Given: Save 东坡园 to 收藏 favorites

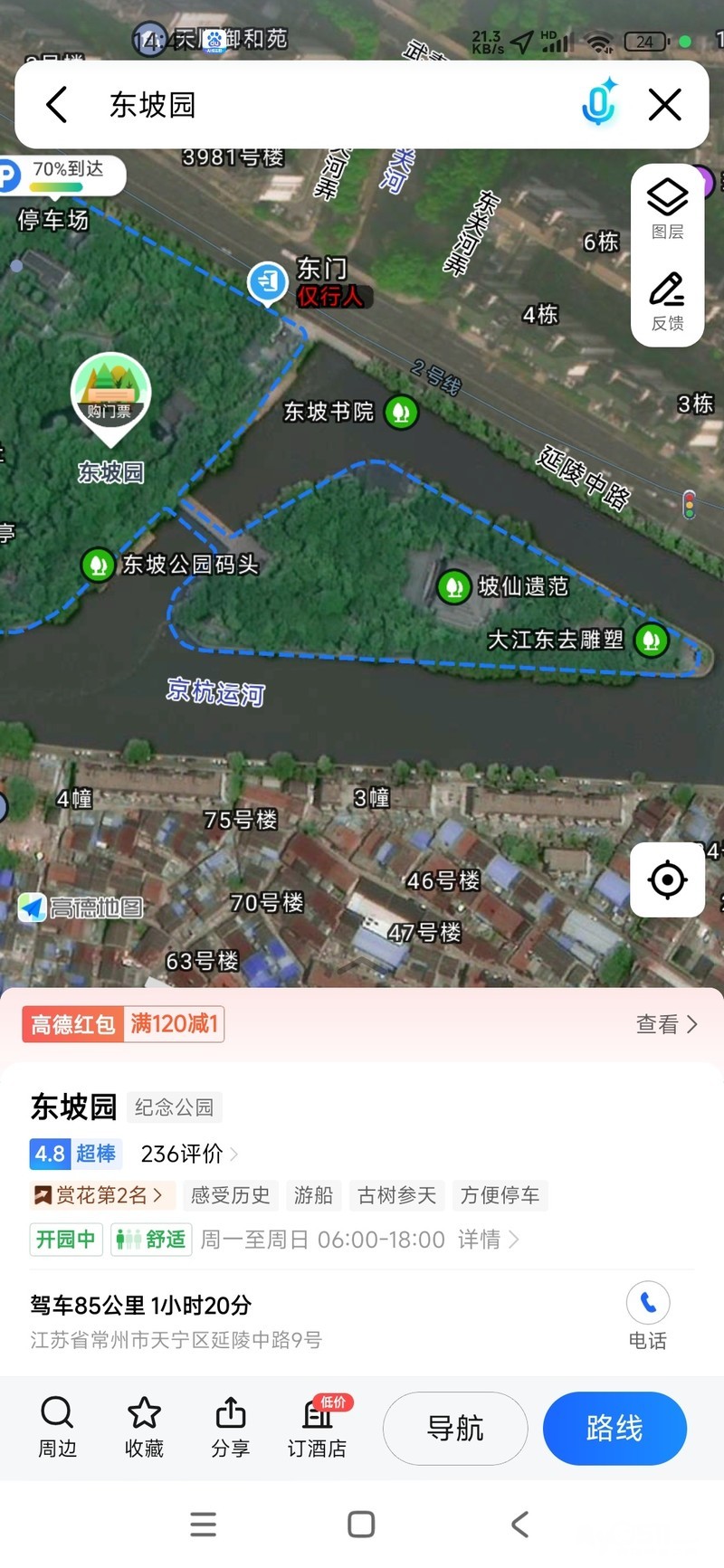Looking at the screenshot, I should [144, 1427].
